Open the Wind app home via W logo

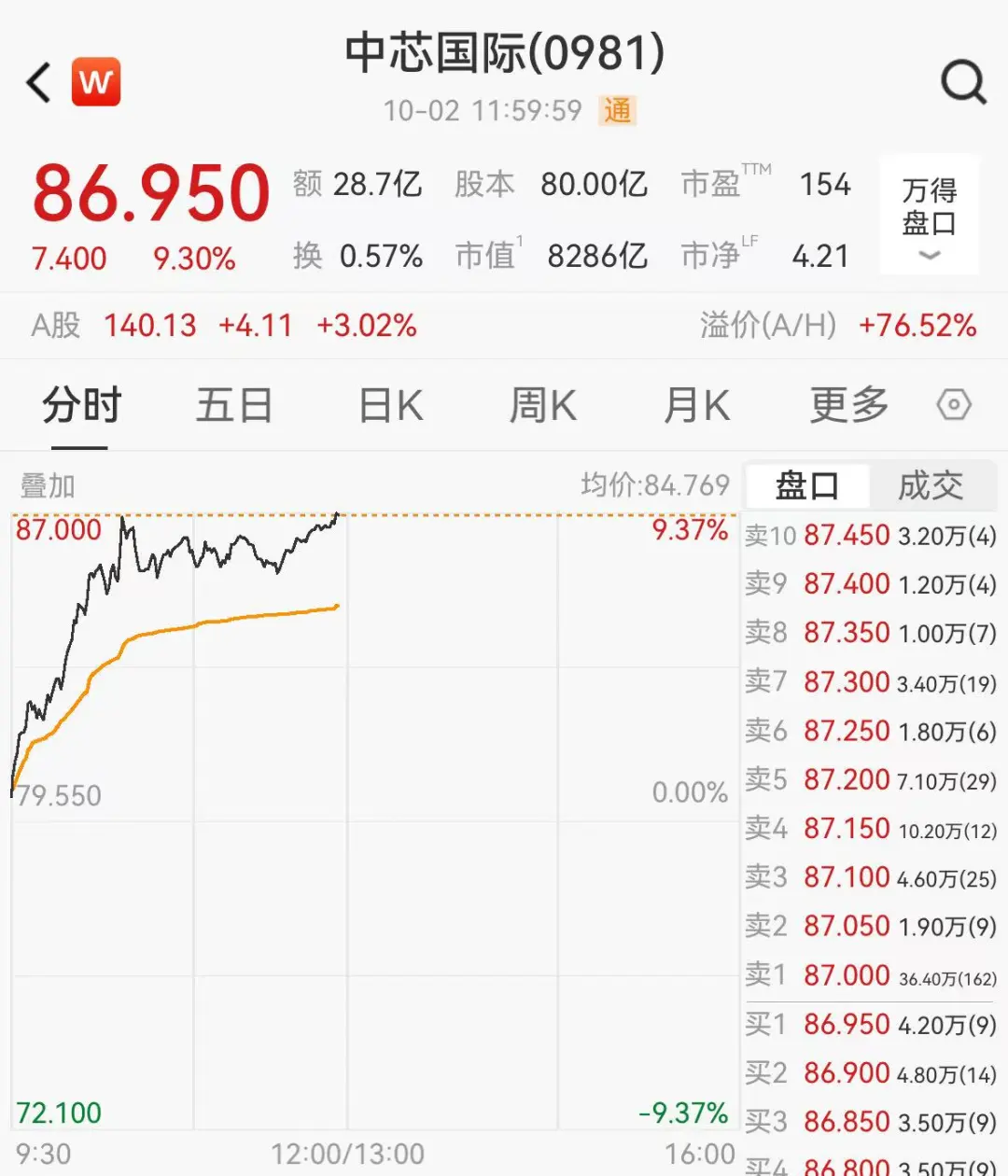(x=94, y=81)
